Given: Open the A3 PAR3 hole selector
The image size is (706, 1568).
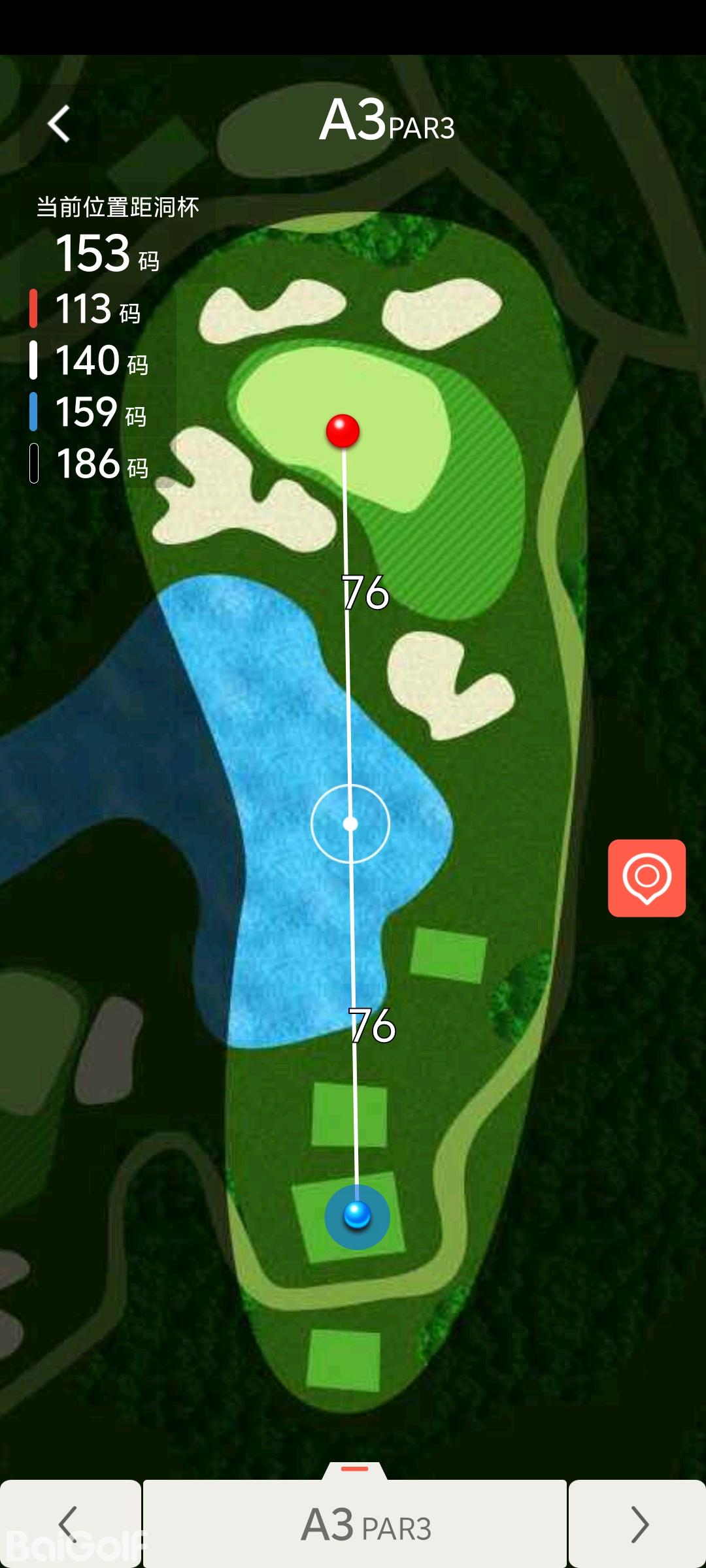Looking at the screenshot, I should click(x=355, y=1525).
